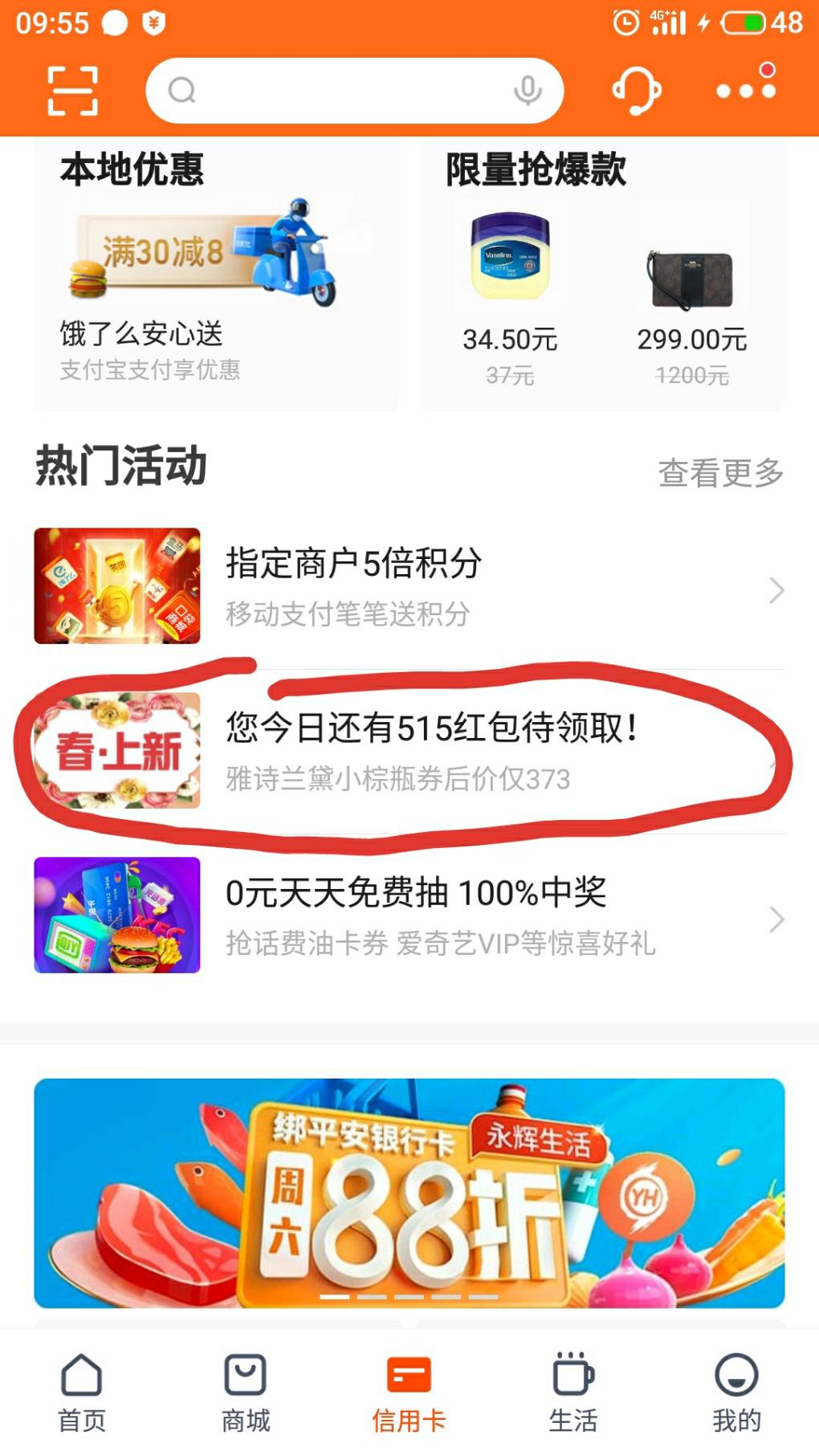The height and width of the screenshot is (1456, 819).
Task: Select the 信用卡 tab
Action: 409,1393
